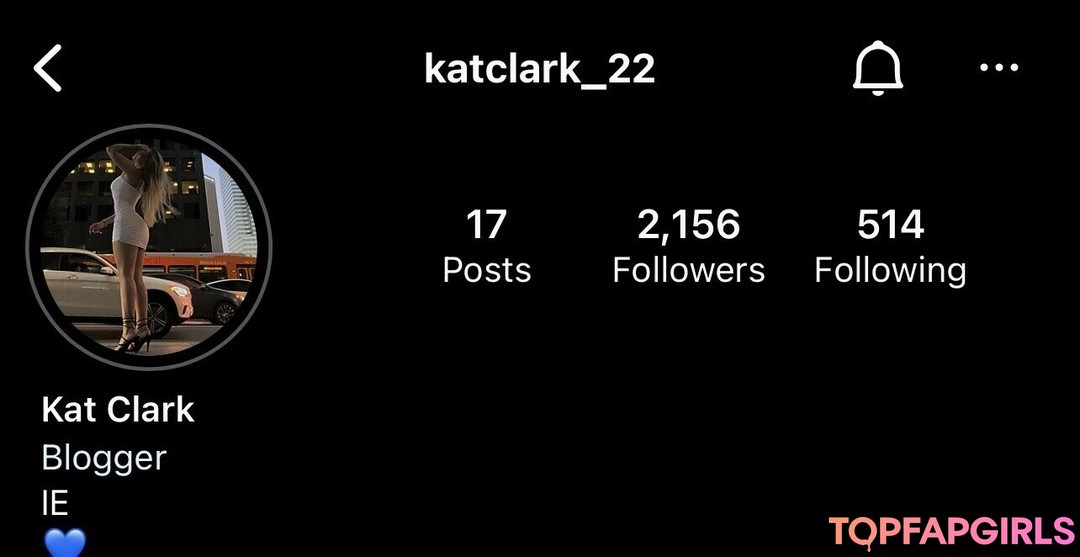This screenshot has height=557, width=1080.
Task: Go back using the arrow
Action: point(48,69)
